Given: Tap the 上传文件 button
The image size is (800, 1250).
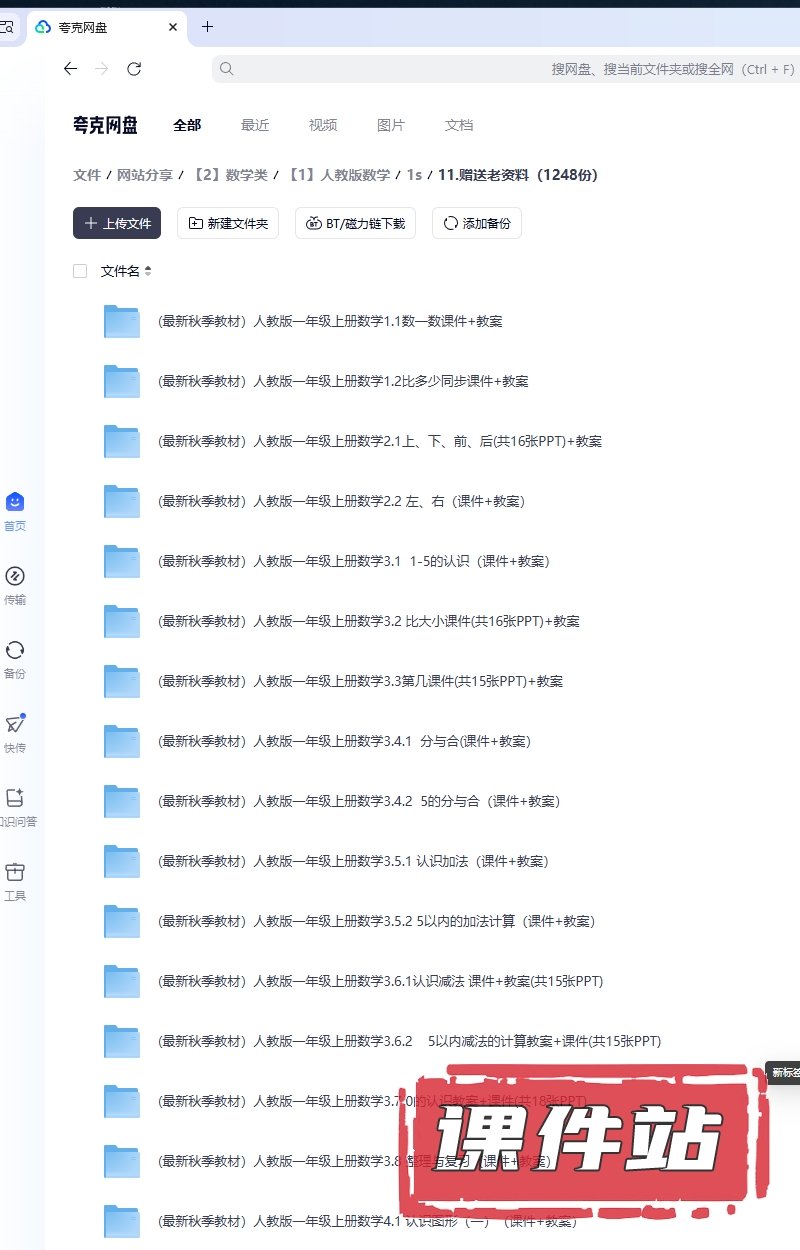Looking at the screenshot, I should click(117, 223).
